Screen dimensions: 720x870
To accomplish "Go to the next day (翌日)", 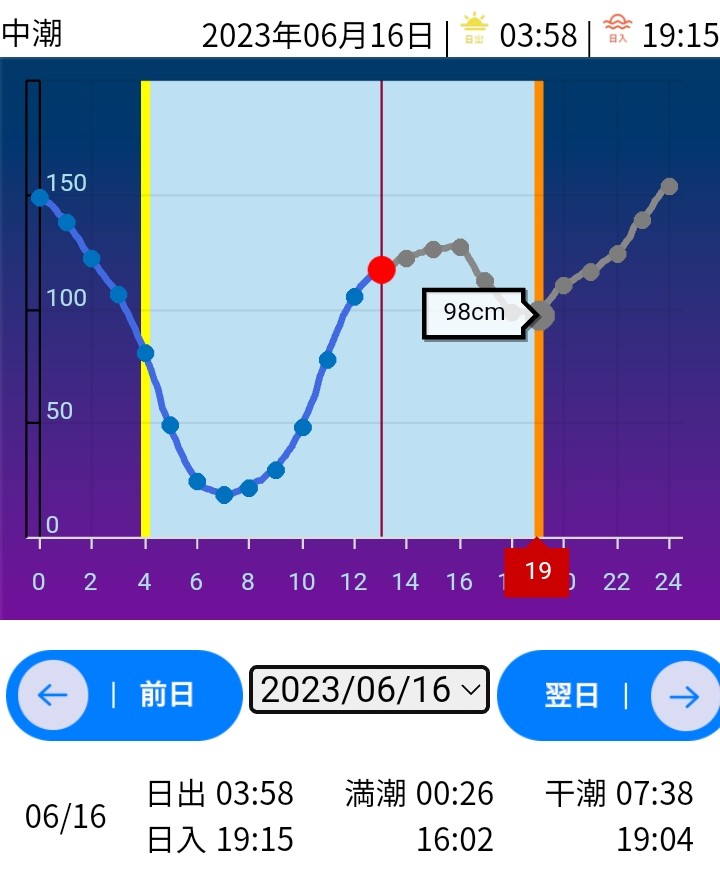I will (x=609, y=695).
